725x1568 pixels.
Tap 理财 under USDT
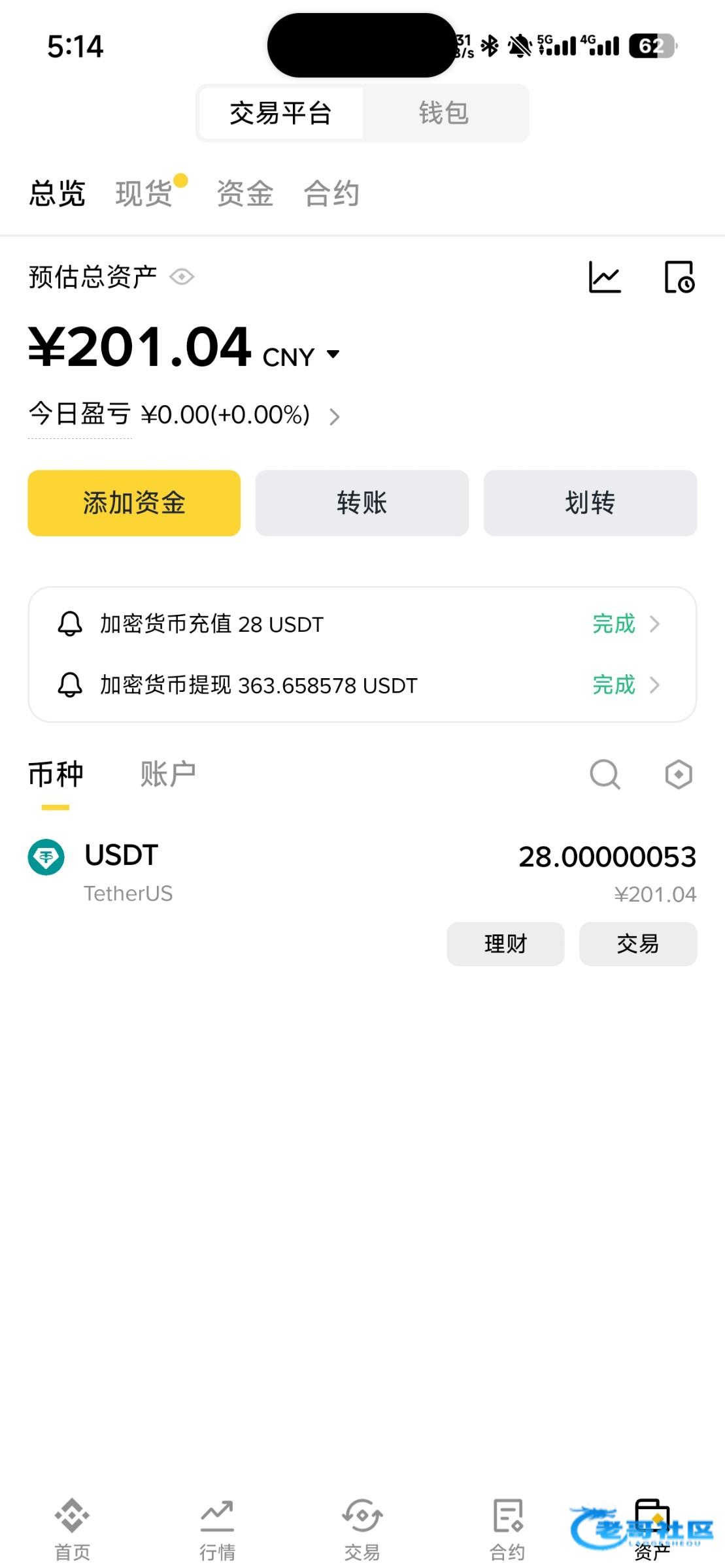[505, 943]
